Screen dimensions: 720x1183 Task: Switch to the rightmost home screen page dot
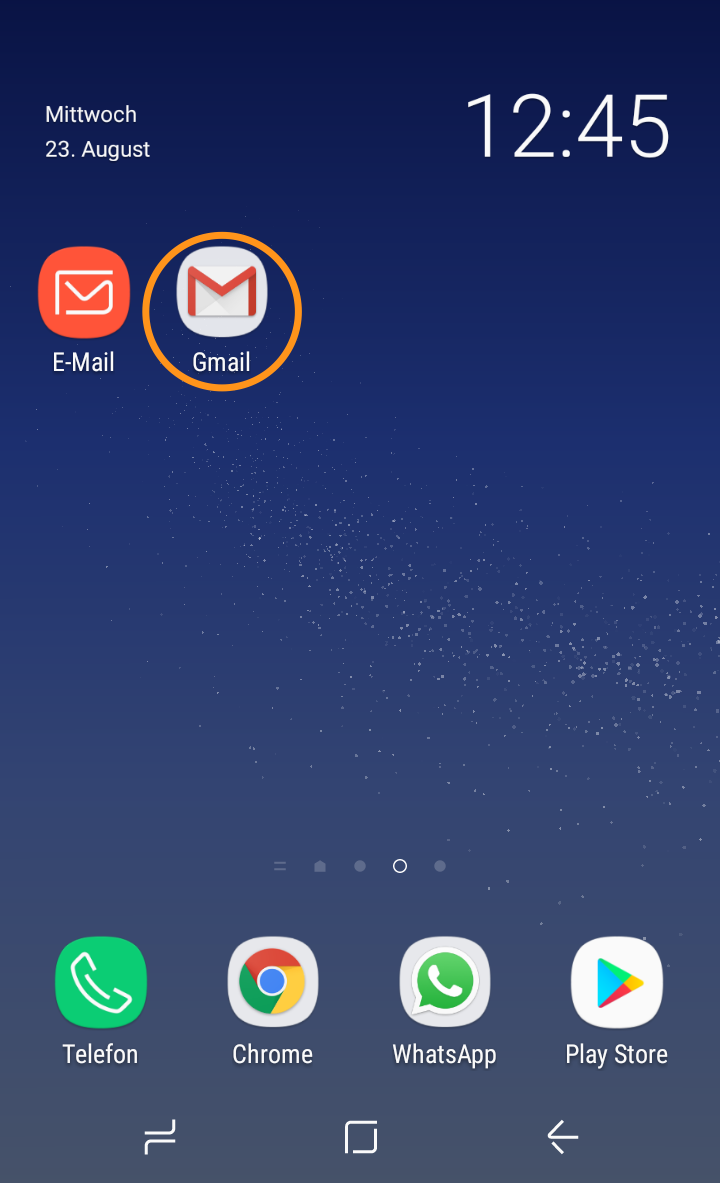439,866
